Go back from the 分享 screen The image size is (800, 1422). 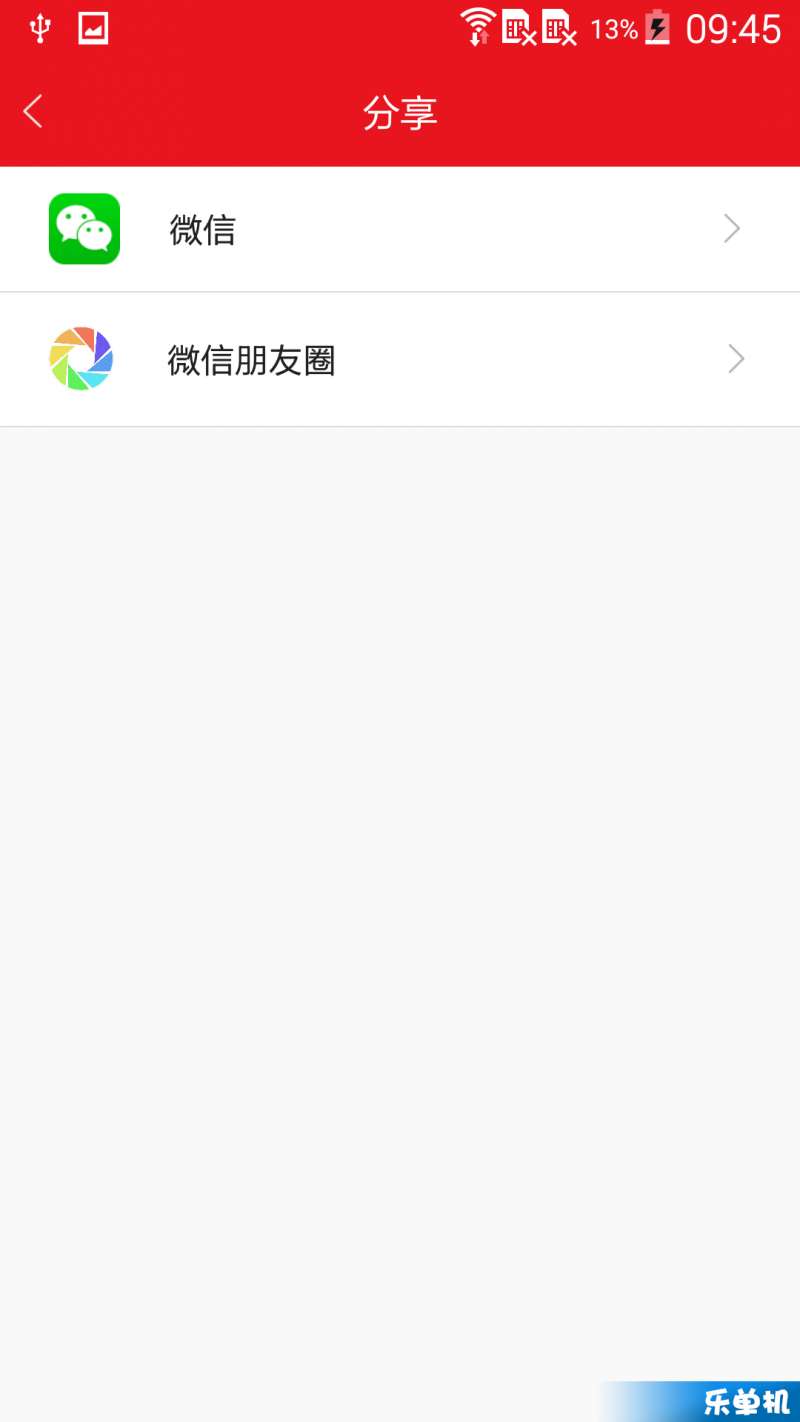click(33, 111)
